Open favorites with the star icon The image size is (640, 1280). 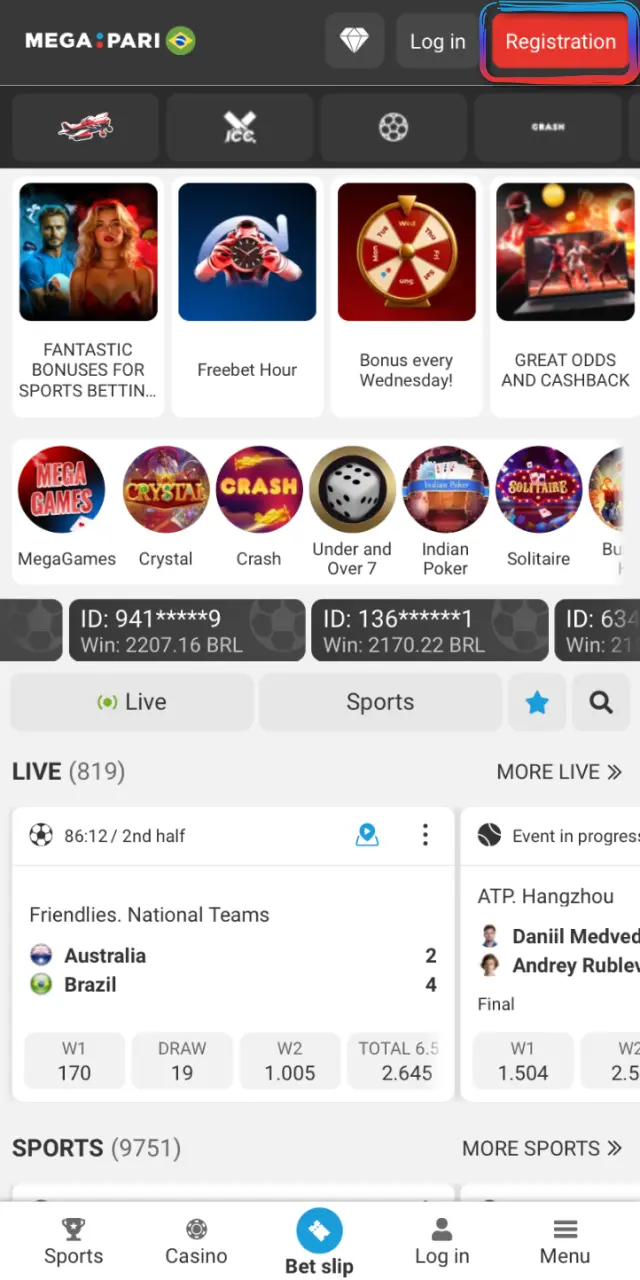pos(537,702)
